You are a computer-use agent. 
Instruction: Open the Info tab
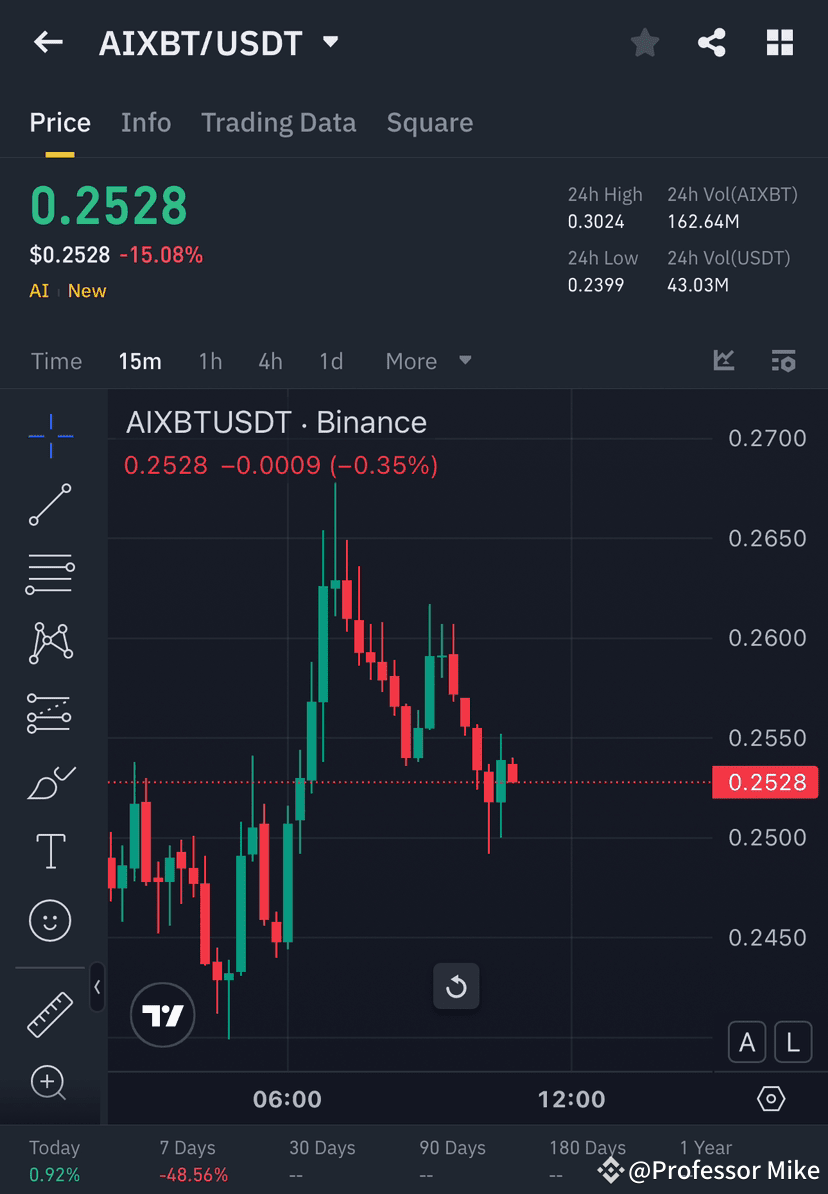coord(146,122)
